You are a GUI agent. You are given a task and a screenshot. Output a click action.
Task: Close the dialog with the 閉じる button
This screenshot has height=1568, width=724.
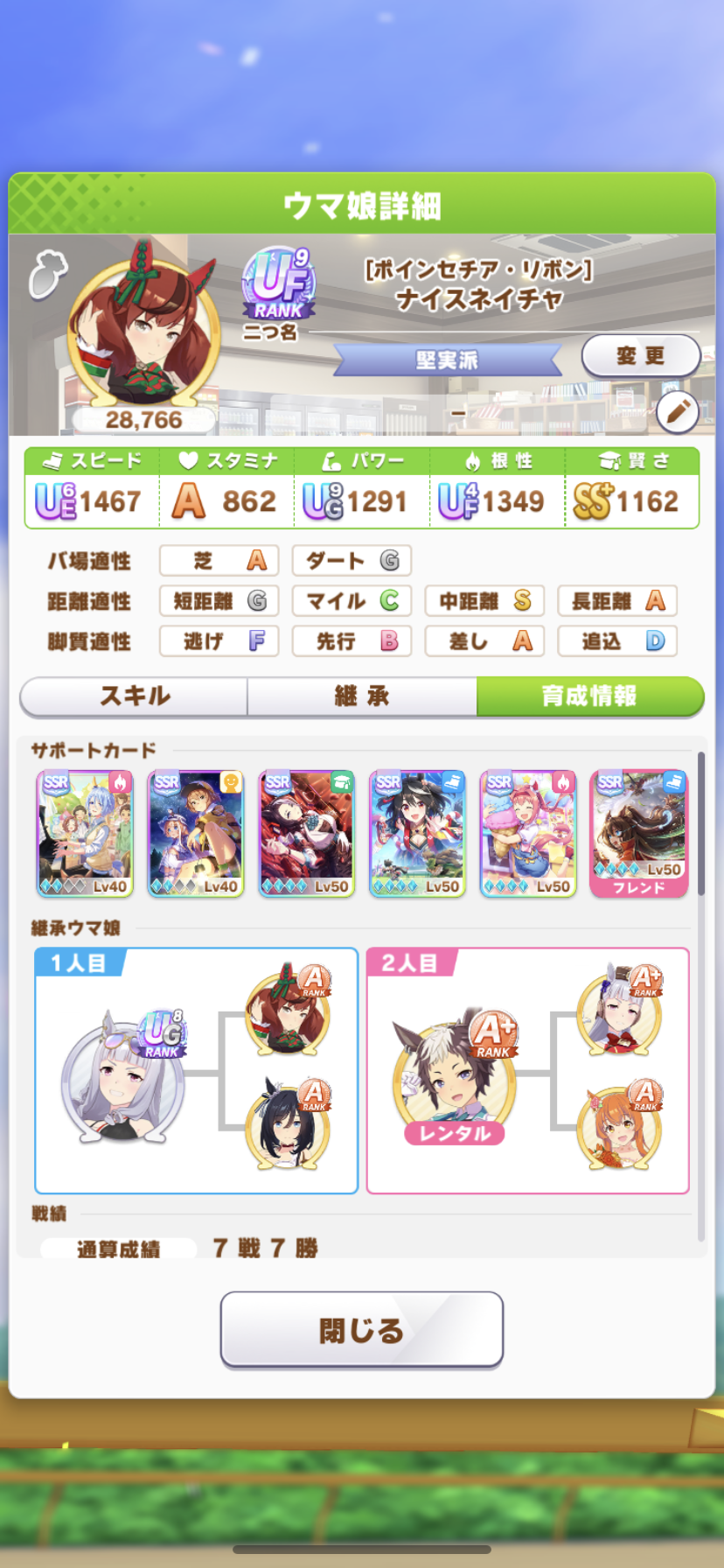(361, 1329)
